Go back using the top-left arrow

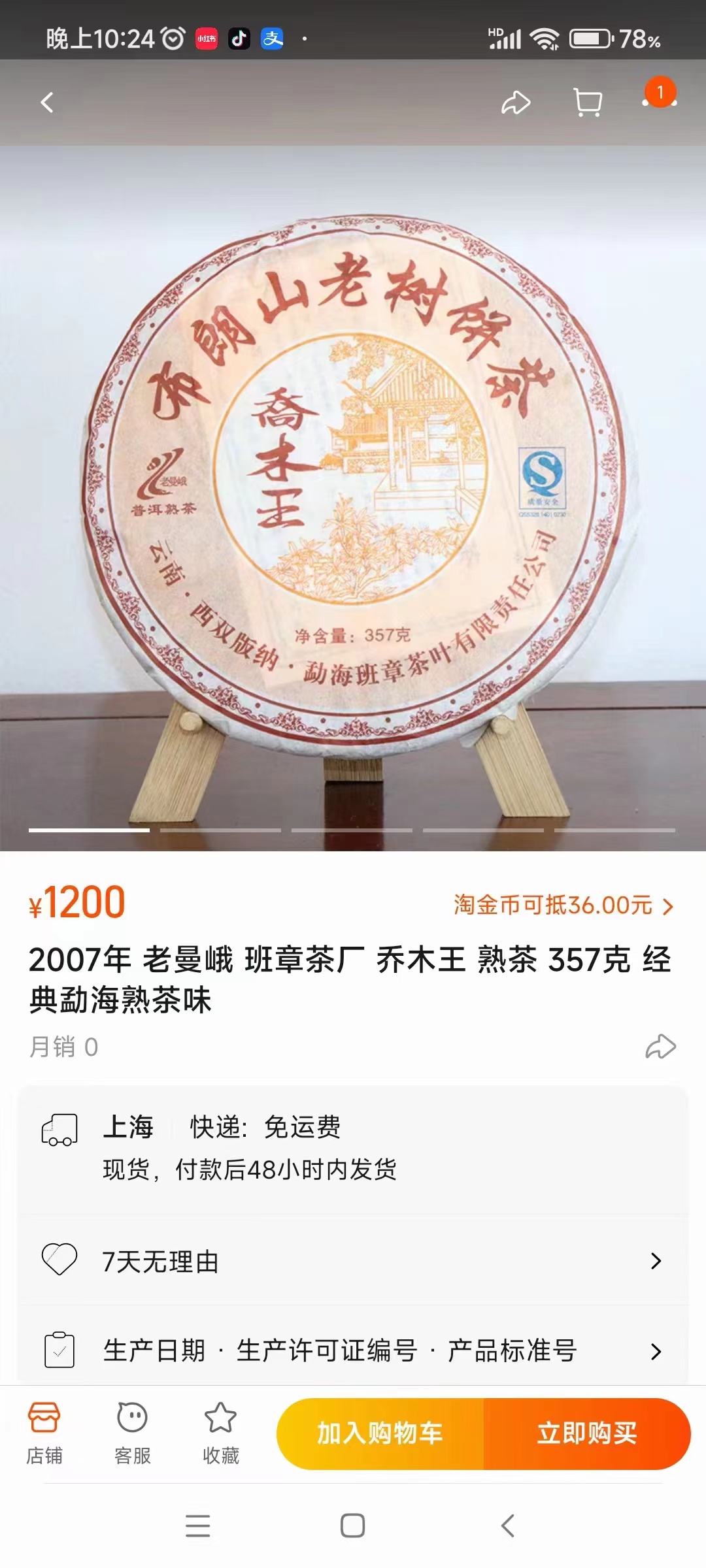pyautogui.click(x=47, y=103)
